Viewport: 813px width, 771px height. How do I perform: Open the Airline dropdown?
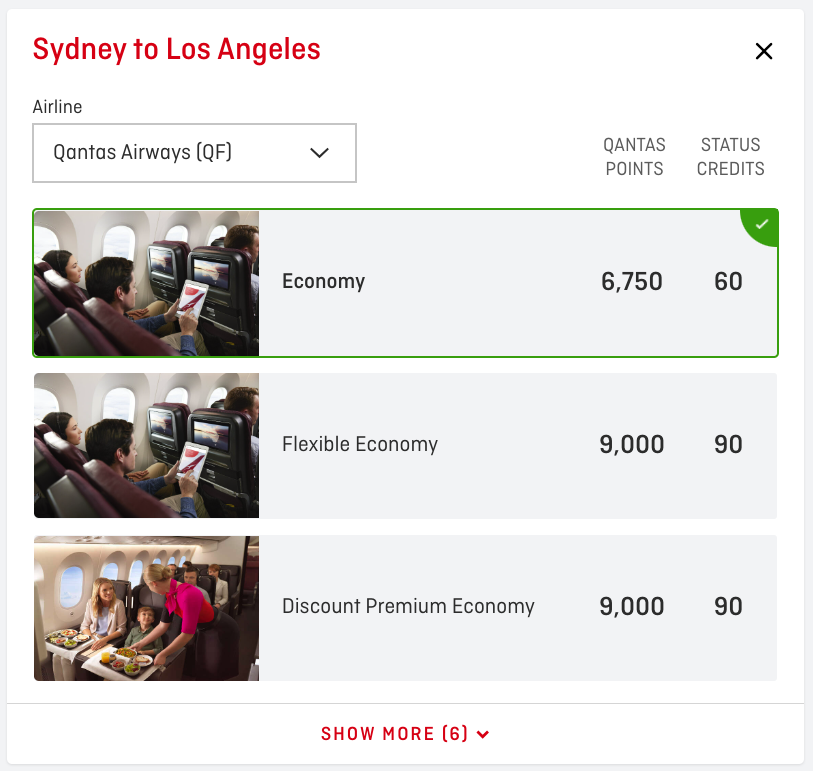pyautogui.click(x=195, y=153)
